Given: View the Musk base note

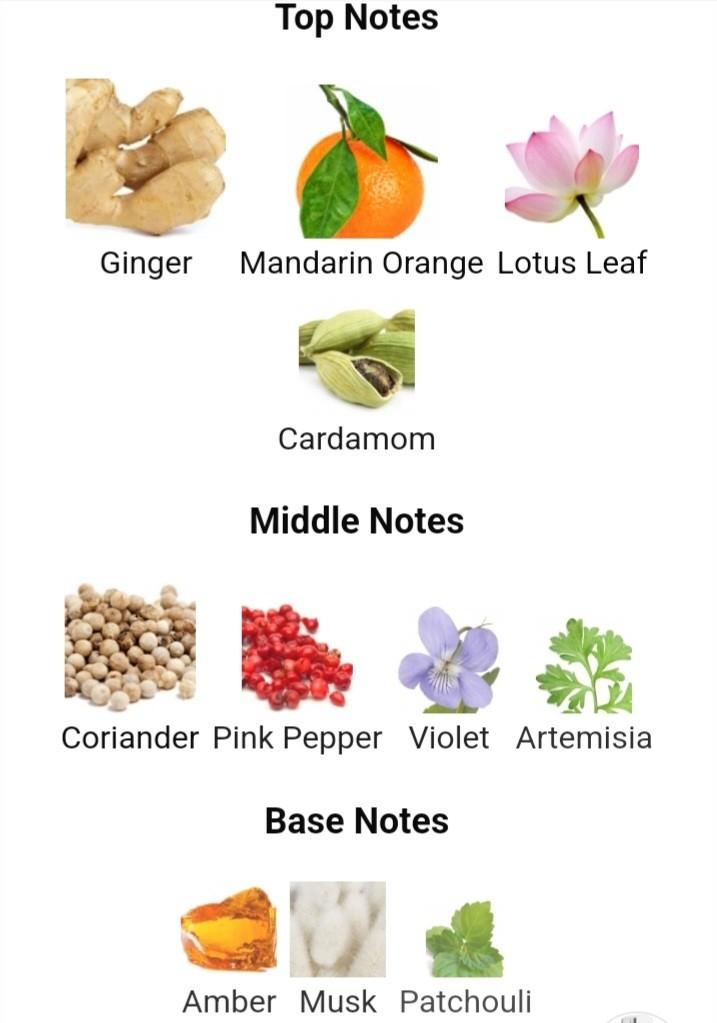Looking at the screenshot, I should [x=338, y=930].
